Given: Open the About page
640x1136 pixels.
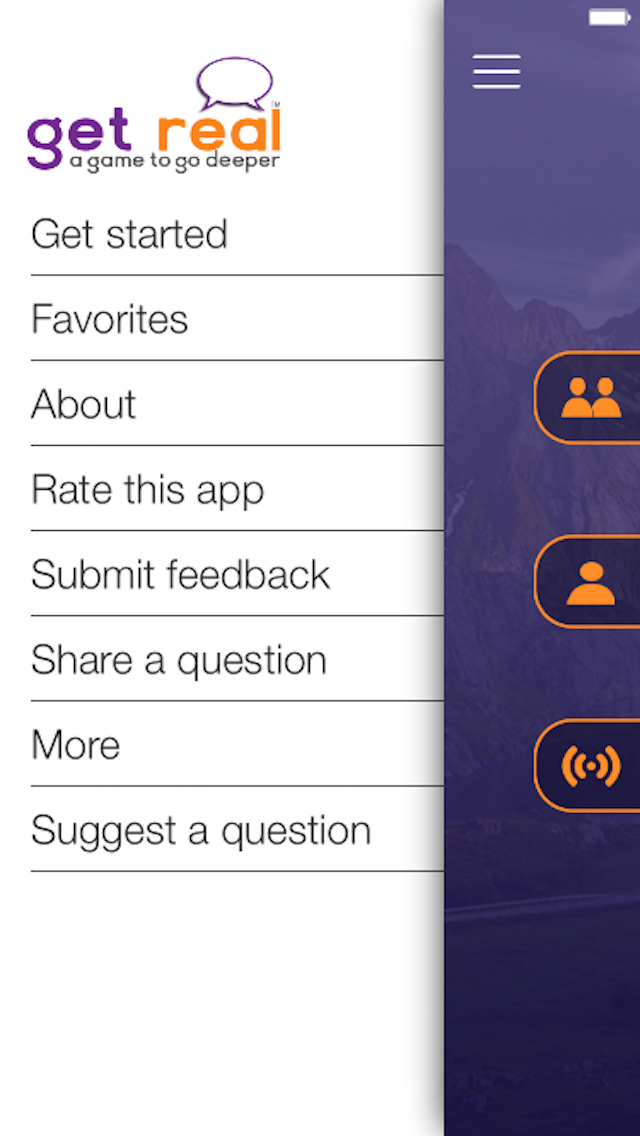Looking at the screenshot, I should [84, 405].
